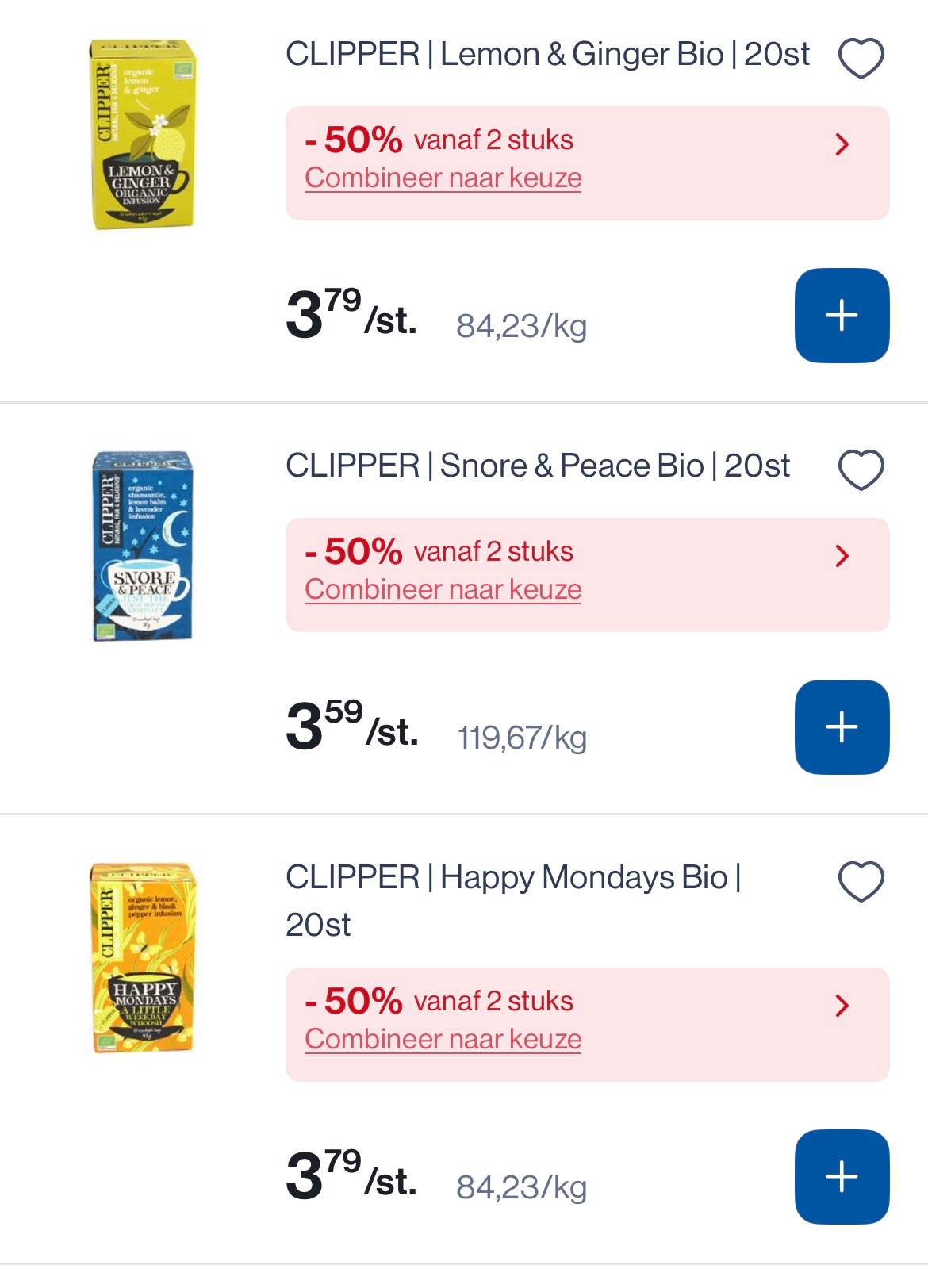Add Lemon & Ginger Bio to cart
The width and height of the screenshot is (928, 1288).
842,316
